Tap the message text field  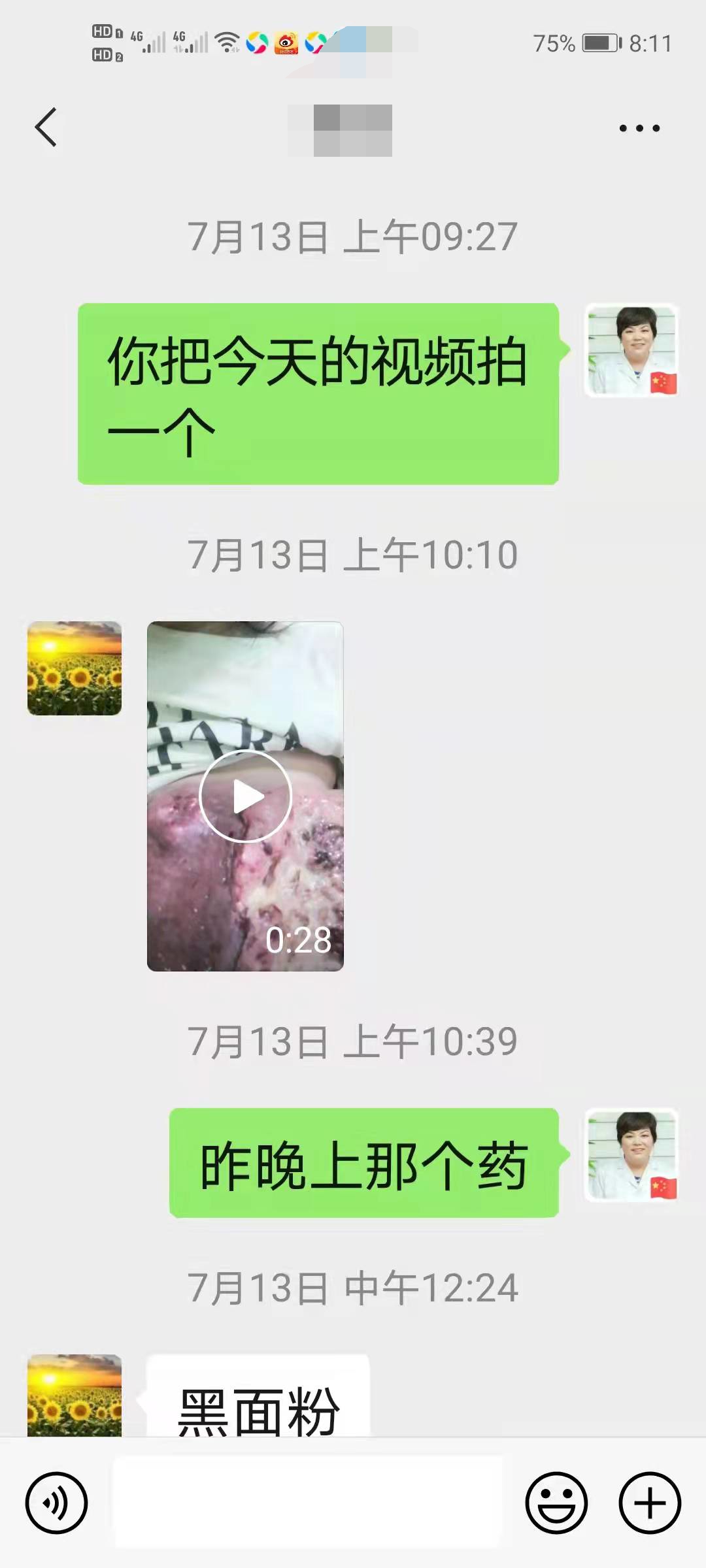click(309, 1503)
